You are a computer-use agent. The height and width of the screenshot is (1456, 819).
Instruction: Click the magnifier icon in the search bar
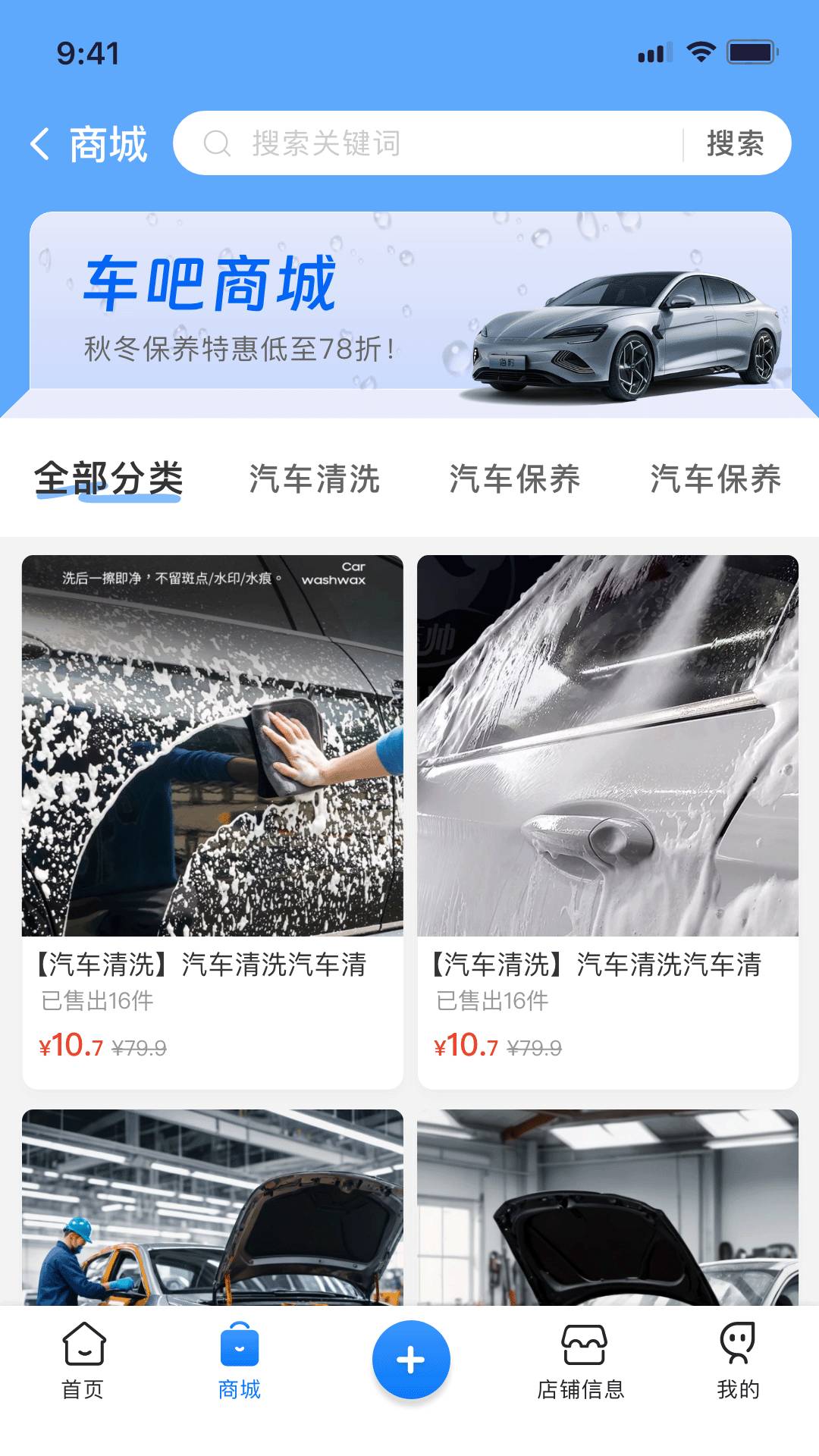point(218,143)
